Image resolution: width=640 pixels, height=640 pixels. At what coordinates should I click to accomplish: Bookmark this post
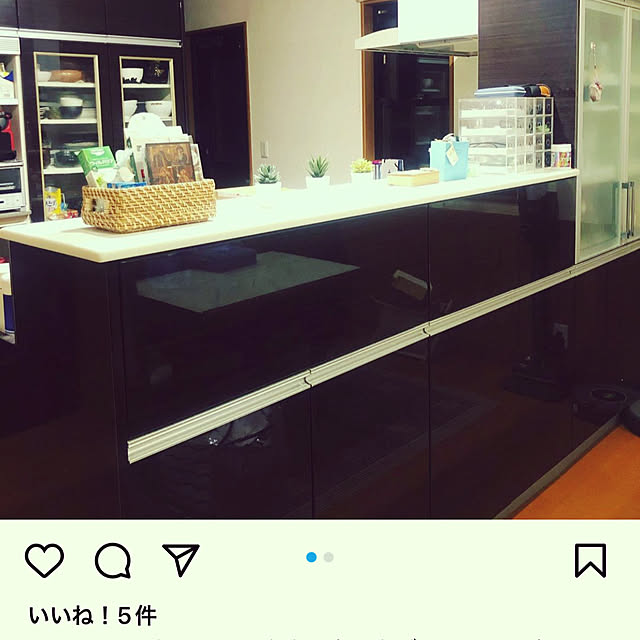590,560
